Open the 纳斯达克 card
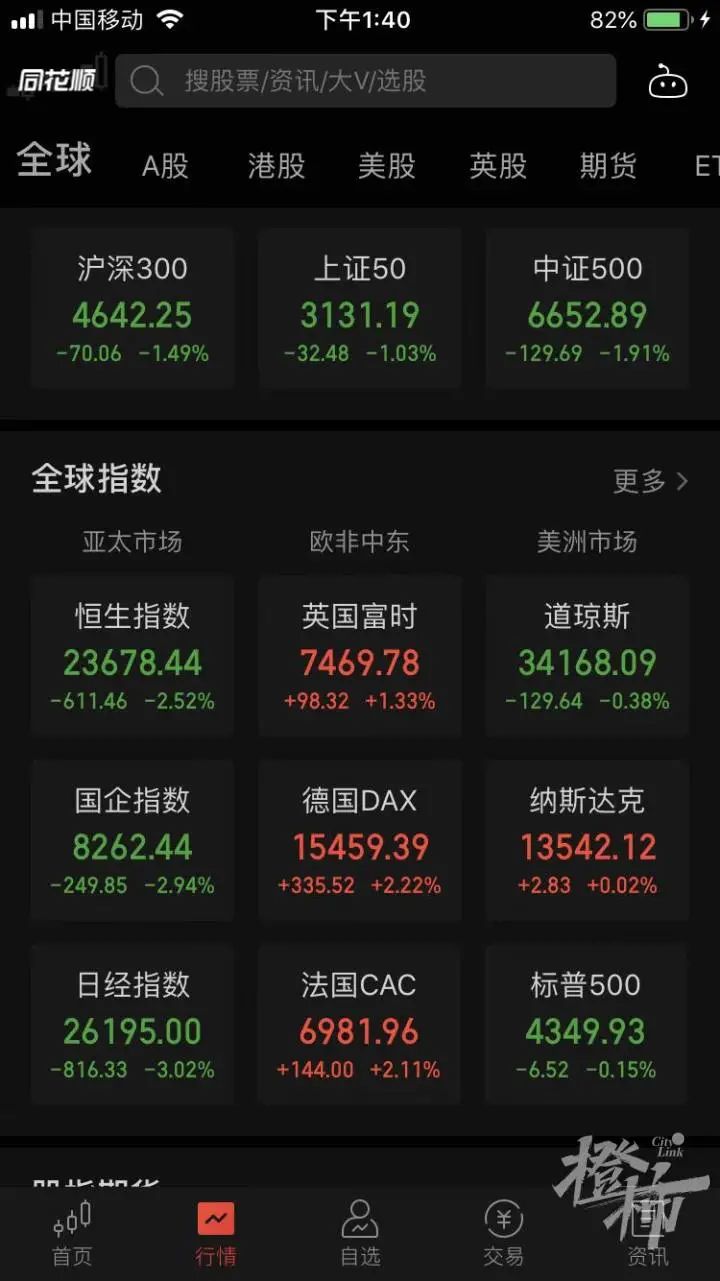Image resolution: width=720 pixels, height=1281 pixels. pyautogui.click(x=587, y=840)
